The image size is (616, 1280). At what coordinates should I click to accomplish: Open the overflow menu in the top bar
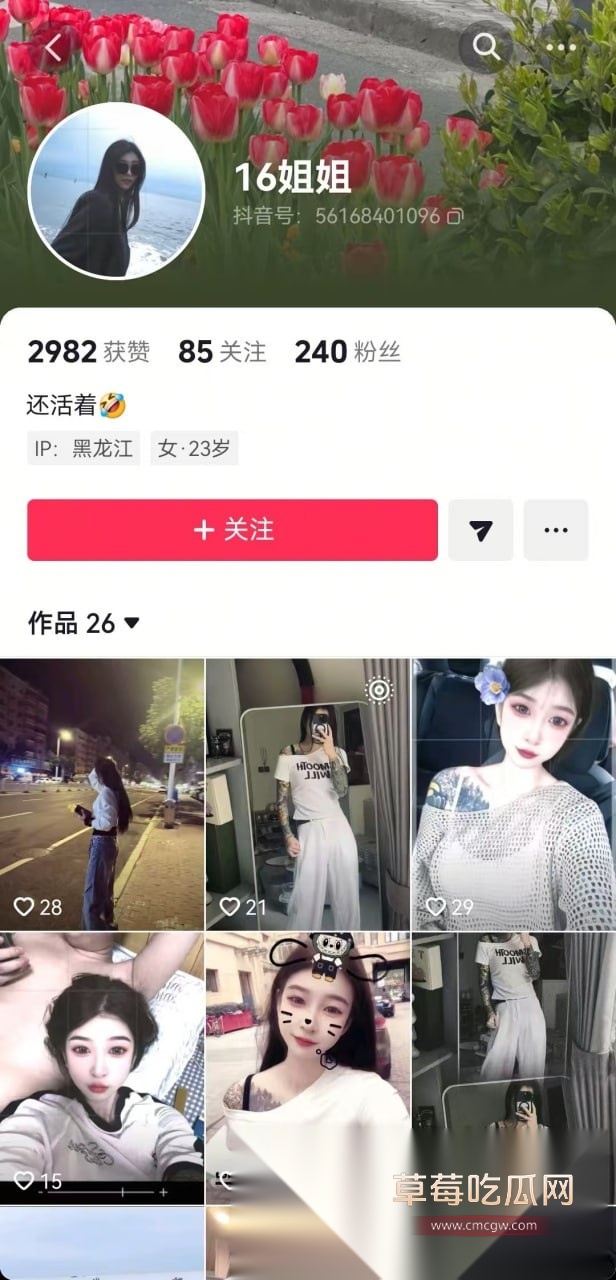[561, 47]
